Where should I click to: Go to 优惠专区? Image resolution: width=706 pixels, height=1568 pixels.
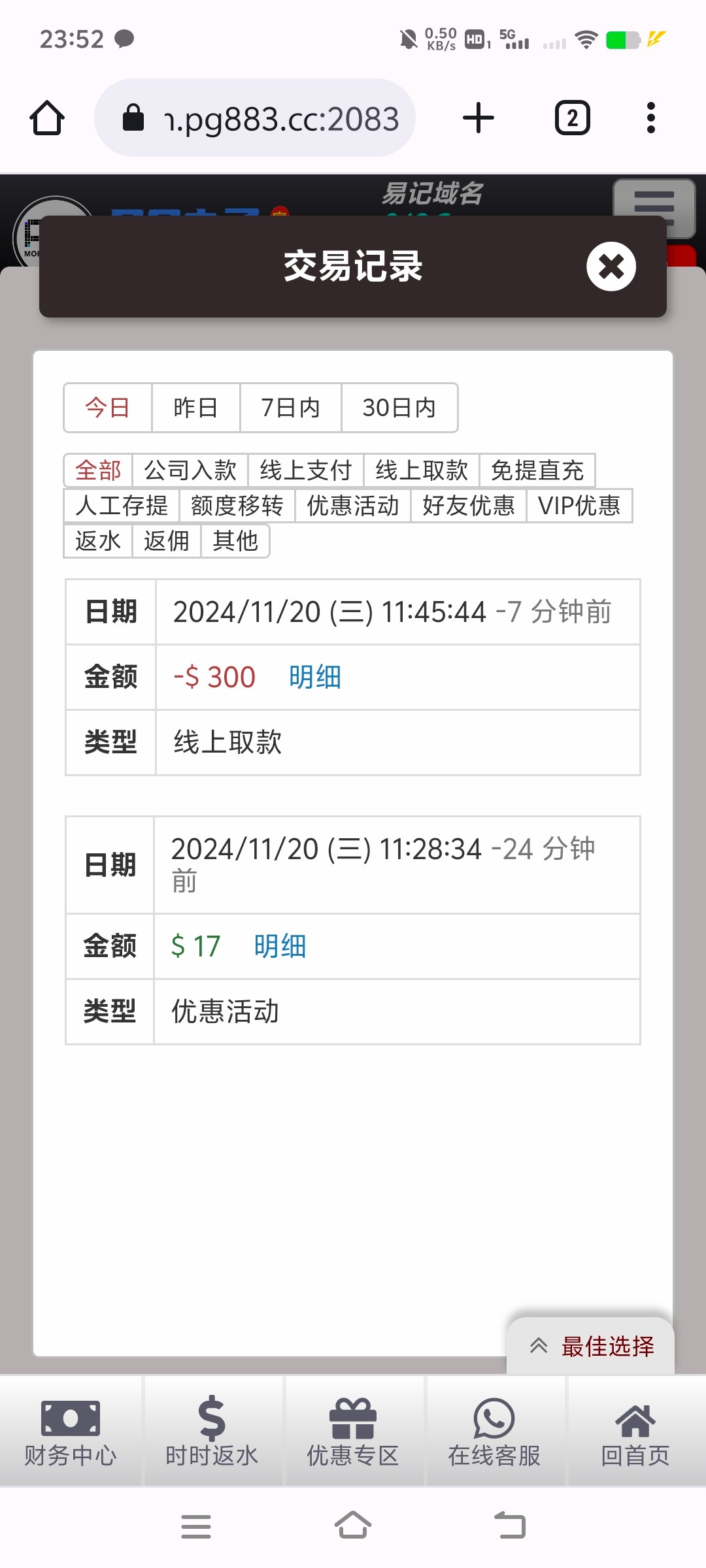pyautogui.click(x=353, y=1431)
